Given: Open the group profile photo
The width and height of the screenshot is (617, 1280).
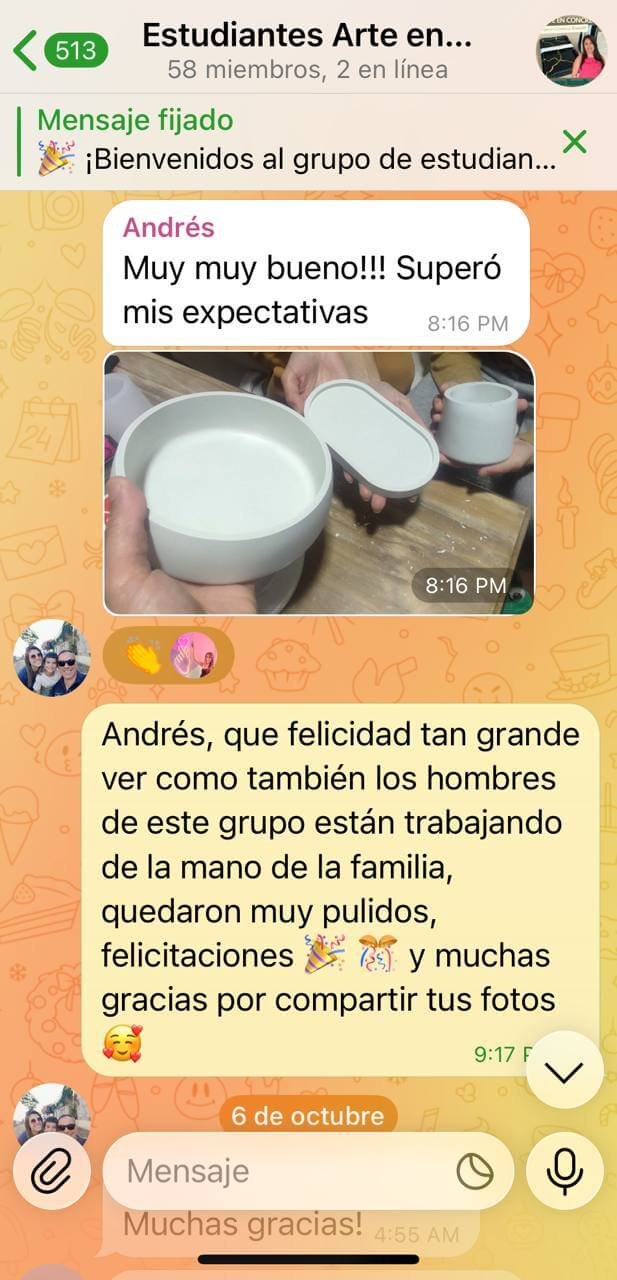Looking at the screenshot, I should [571, 52].
